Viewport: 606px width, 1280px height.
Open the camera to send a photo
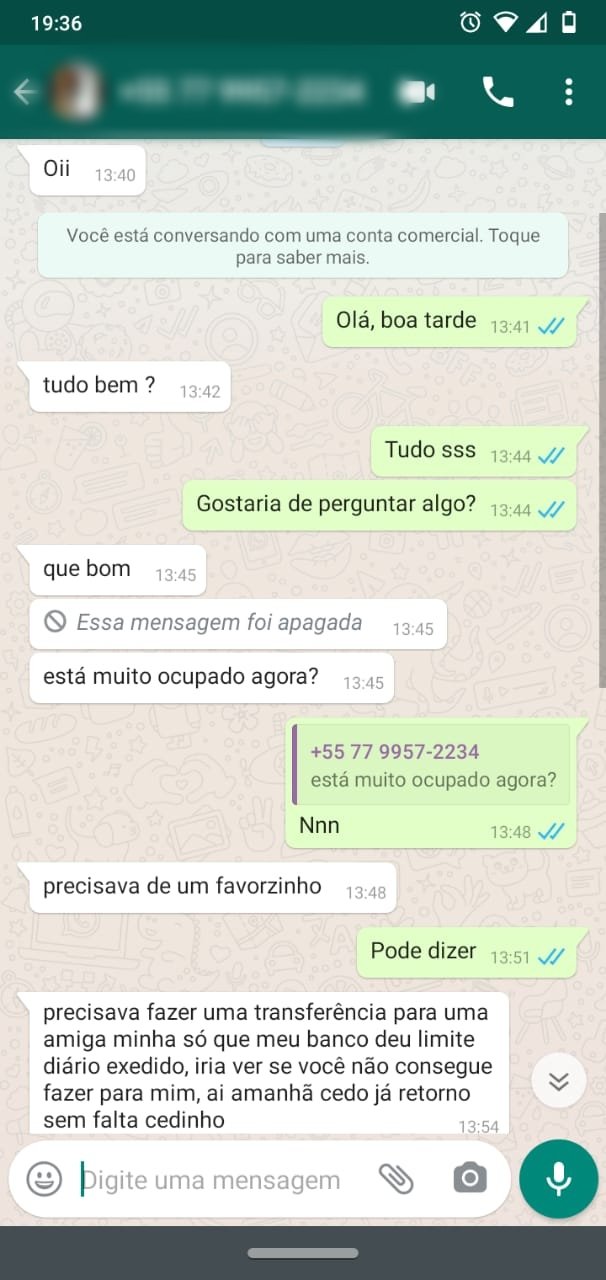coord(469,1180)
